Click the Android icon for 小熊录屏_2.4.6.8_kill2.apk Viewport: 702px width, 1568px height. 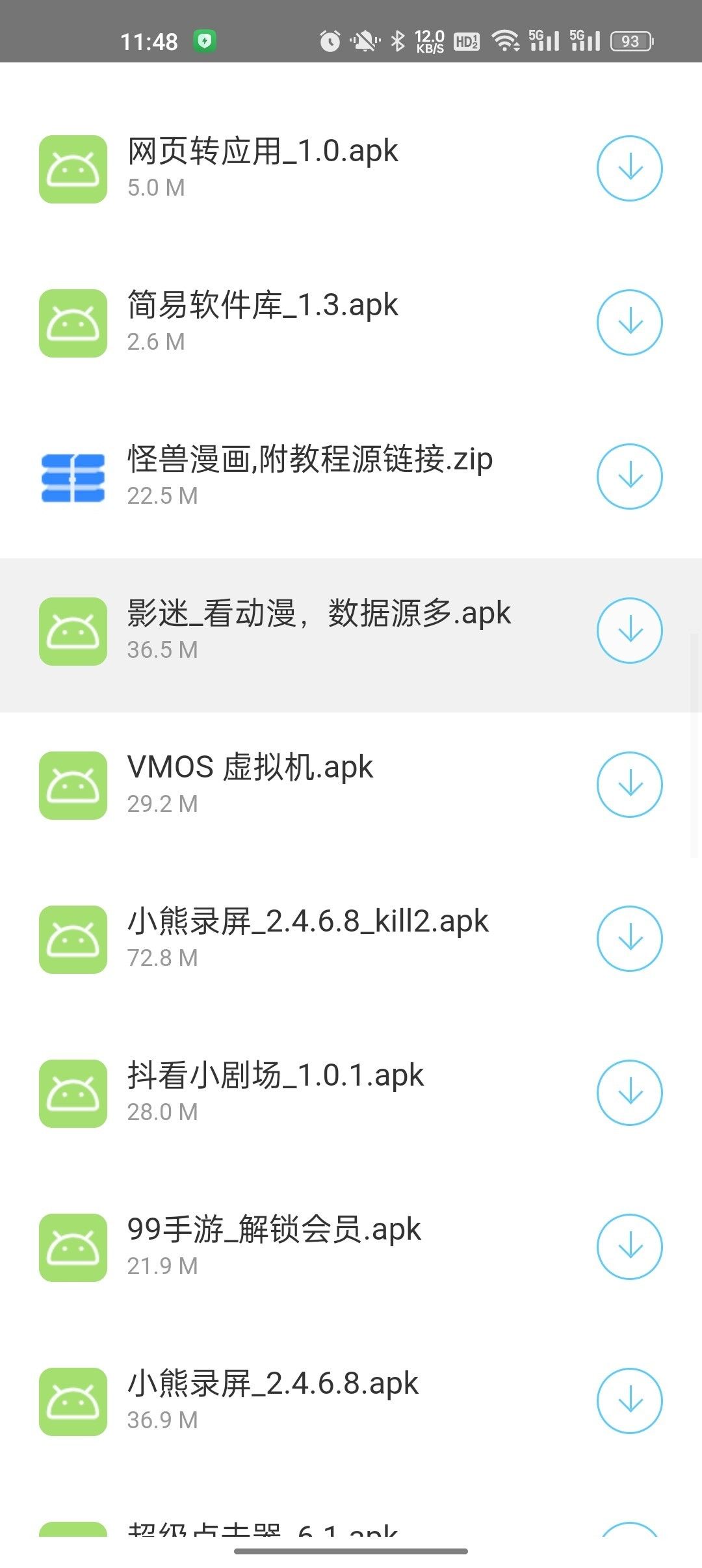pos(73,938)
